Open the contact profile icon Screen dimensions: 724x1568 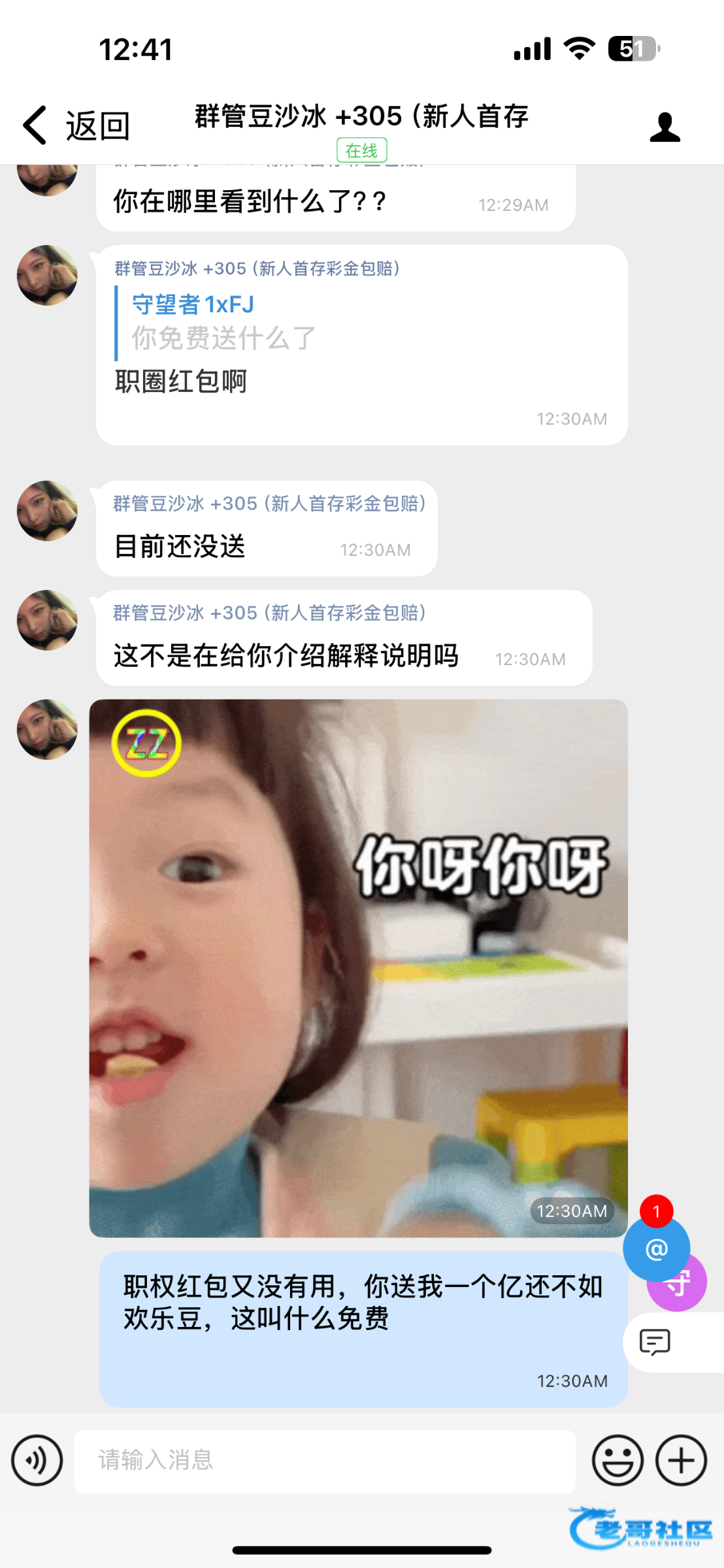tap(665, 127)
